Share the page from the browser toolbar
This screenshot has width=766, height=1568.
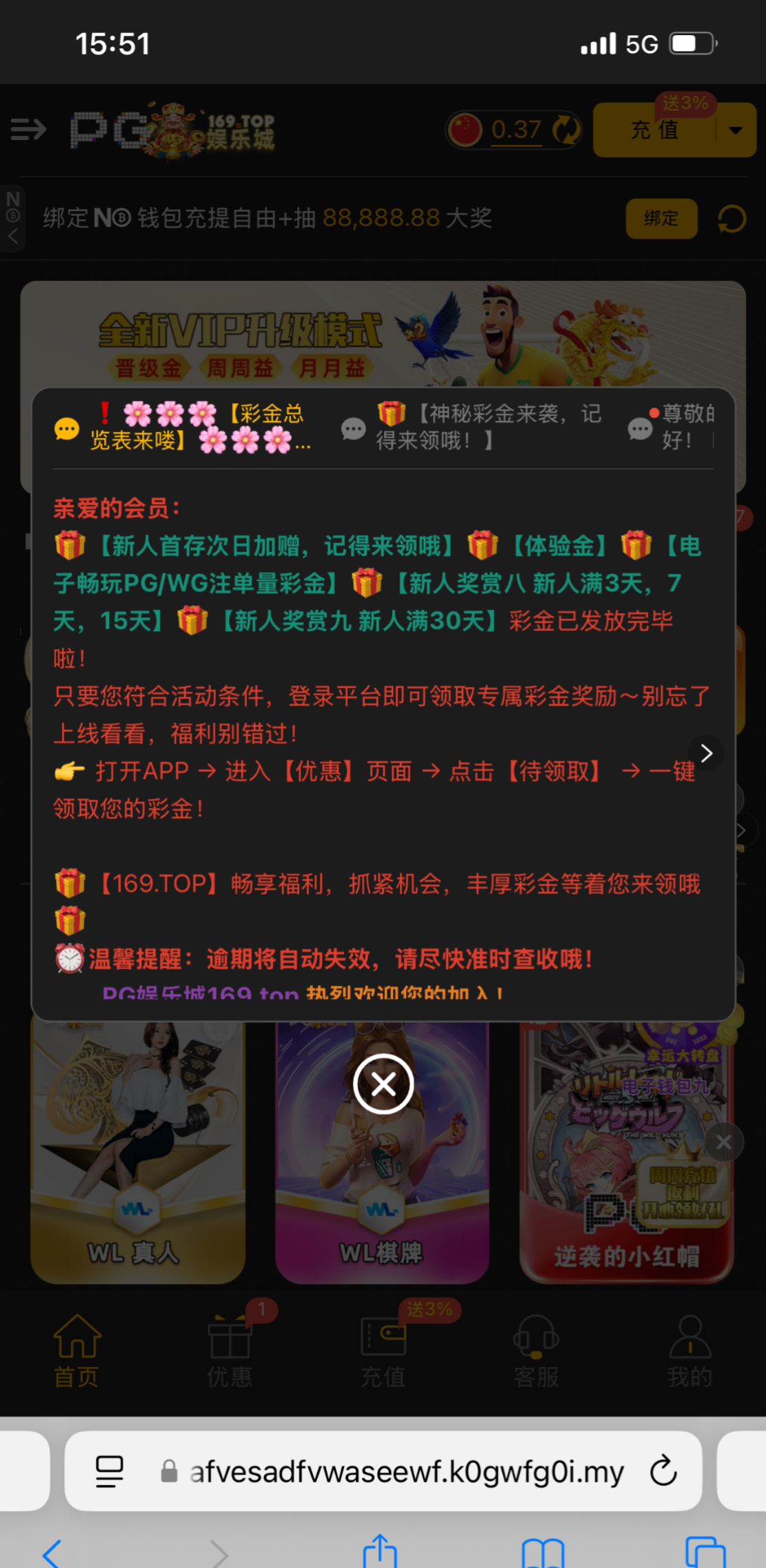[x=380, y=1552]
